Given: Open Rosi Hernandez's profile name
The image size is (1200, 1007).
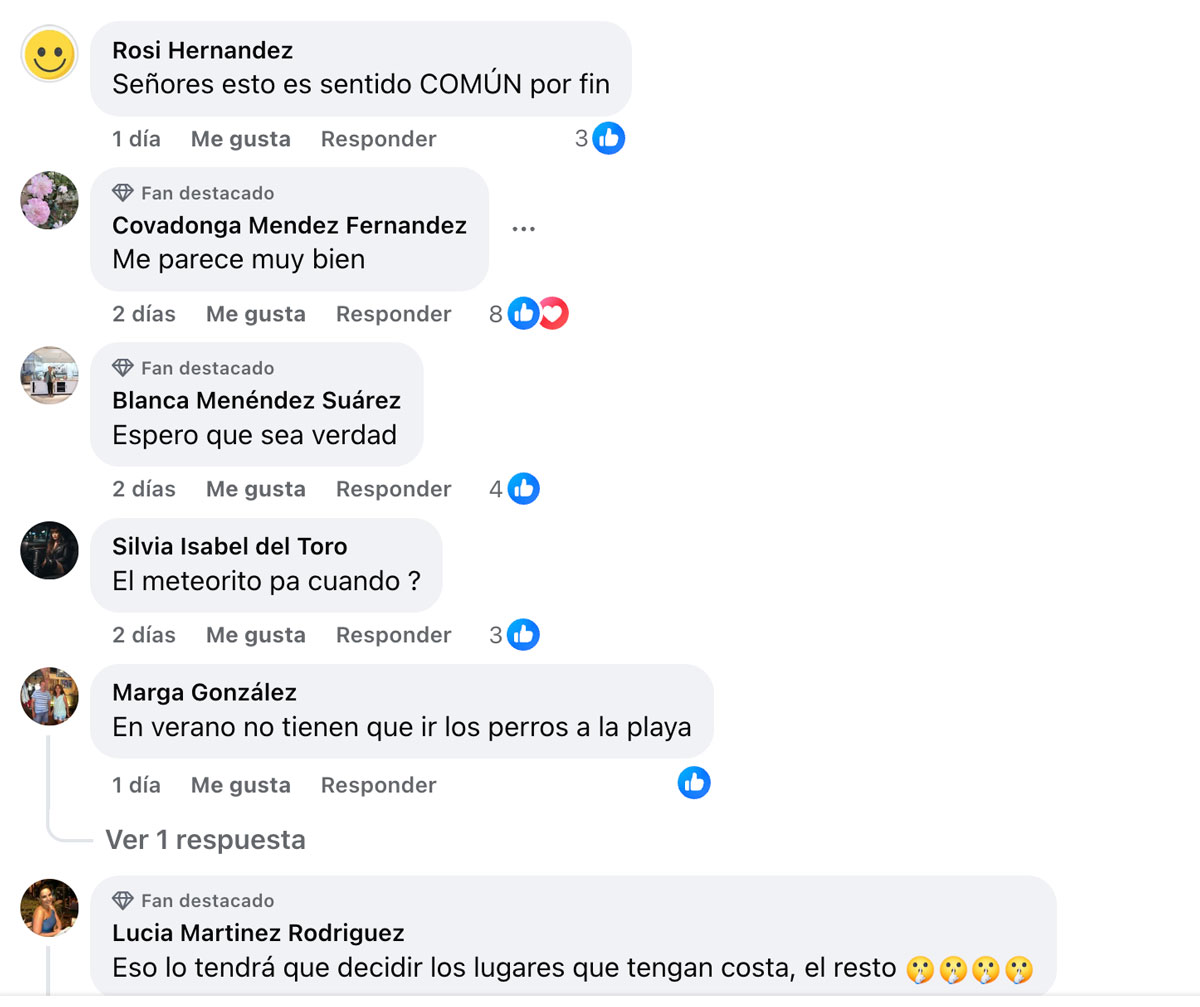Looking at the screenshot, I should pos(202,50).
